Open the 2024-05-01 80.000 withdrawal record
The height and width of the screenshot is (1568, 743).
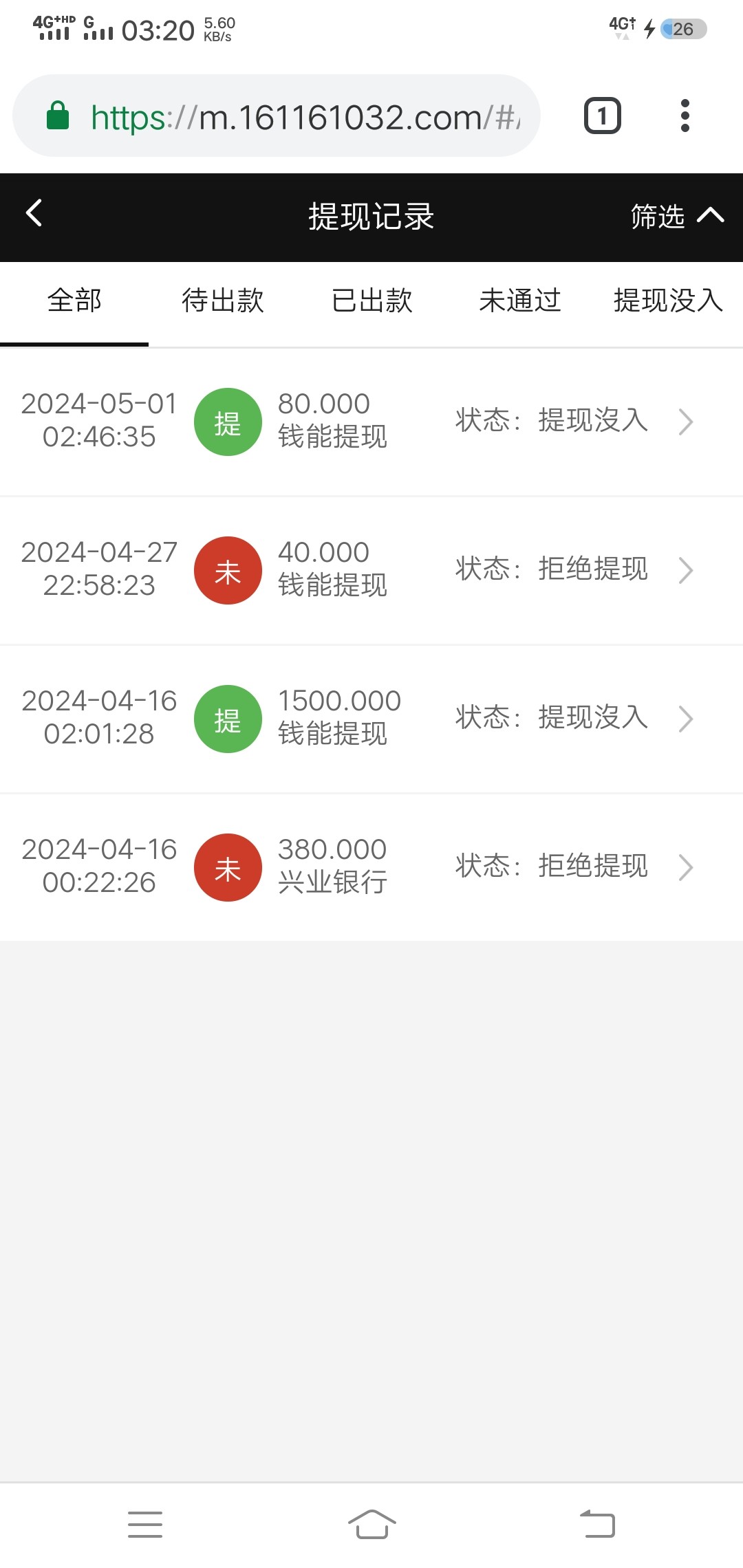(x=371, y=422)
